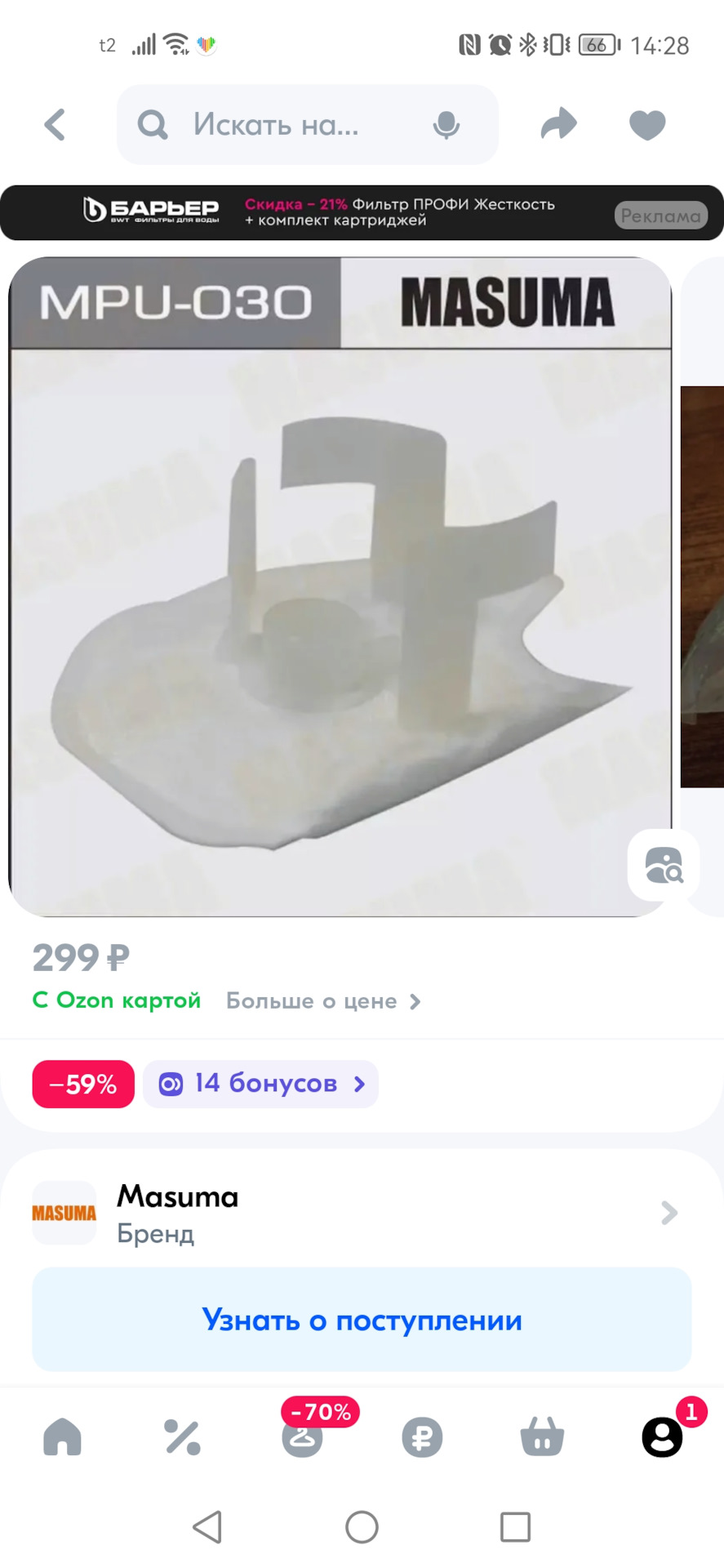Open the clothing tab with -70% badge
The height and width of the screenshot is (1568, 724).
point(302,1437)
